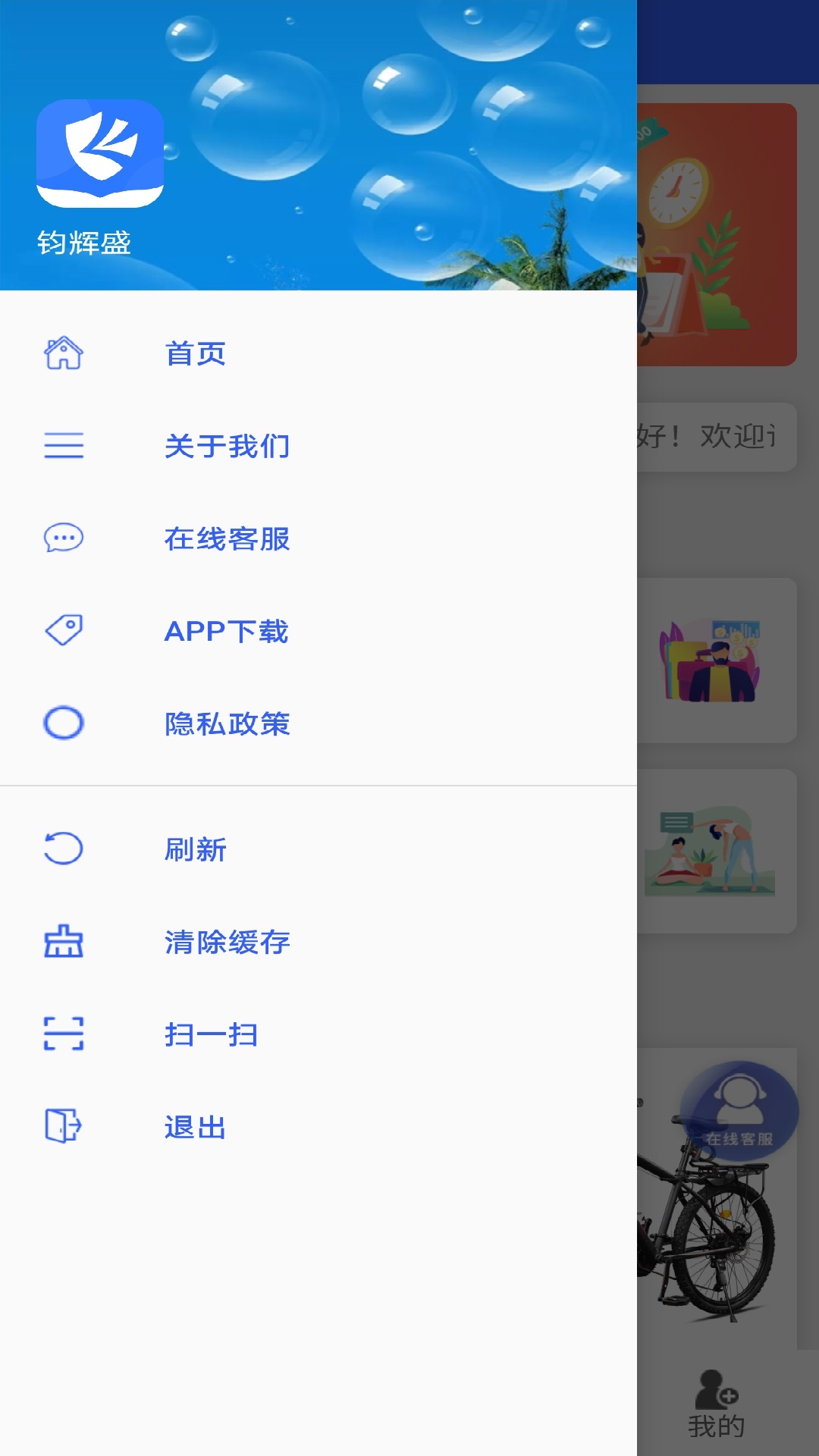
Task: Tap 在线客服 to contact customer service
Action: point(227,539)
